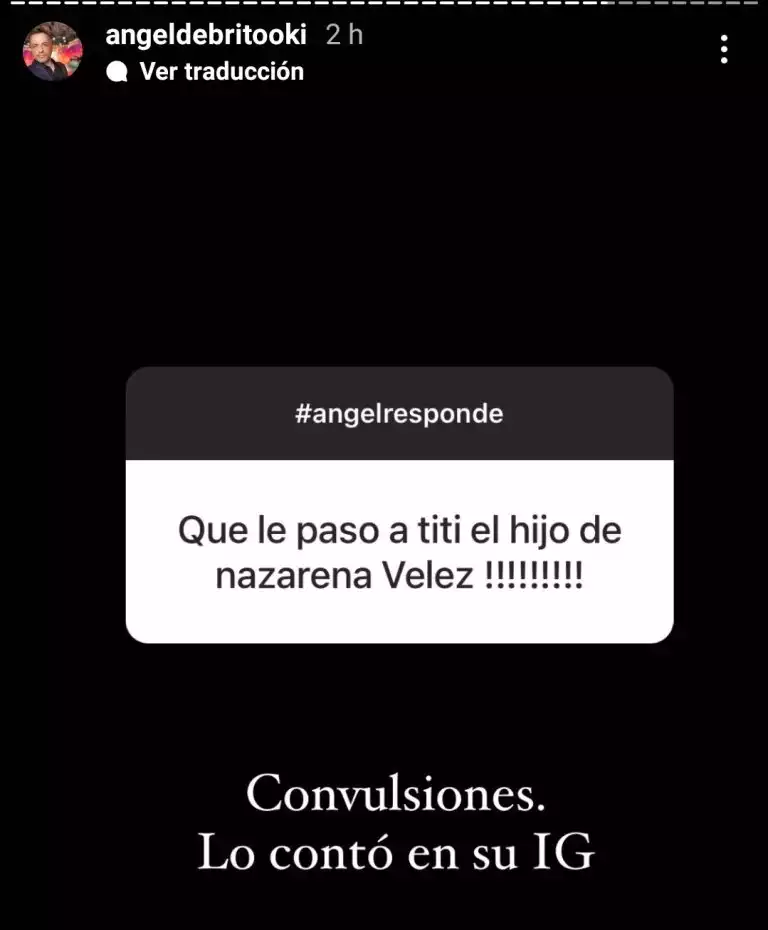The width and height of the screenshot is (768, 930).
Task: Open angeldebritooki's profile picture
Action: [x=52, y=51]
